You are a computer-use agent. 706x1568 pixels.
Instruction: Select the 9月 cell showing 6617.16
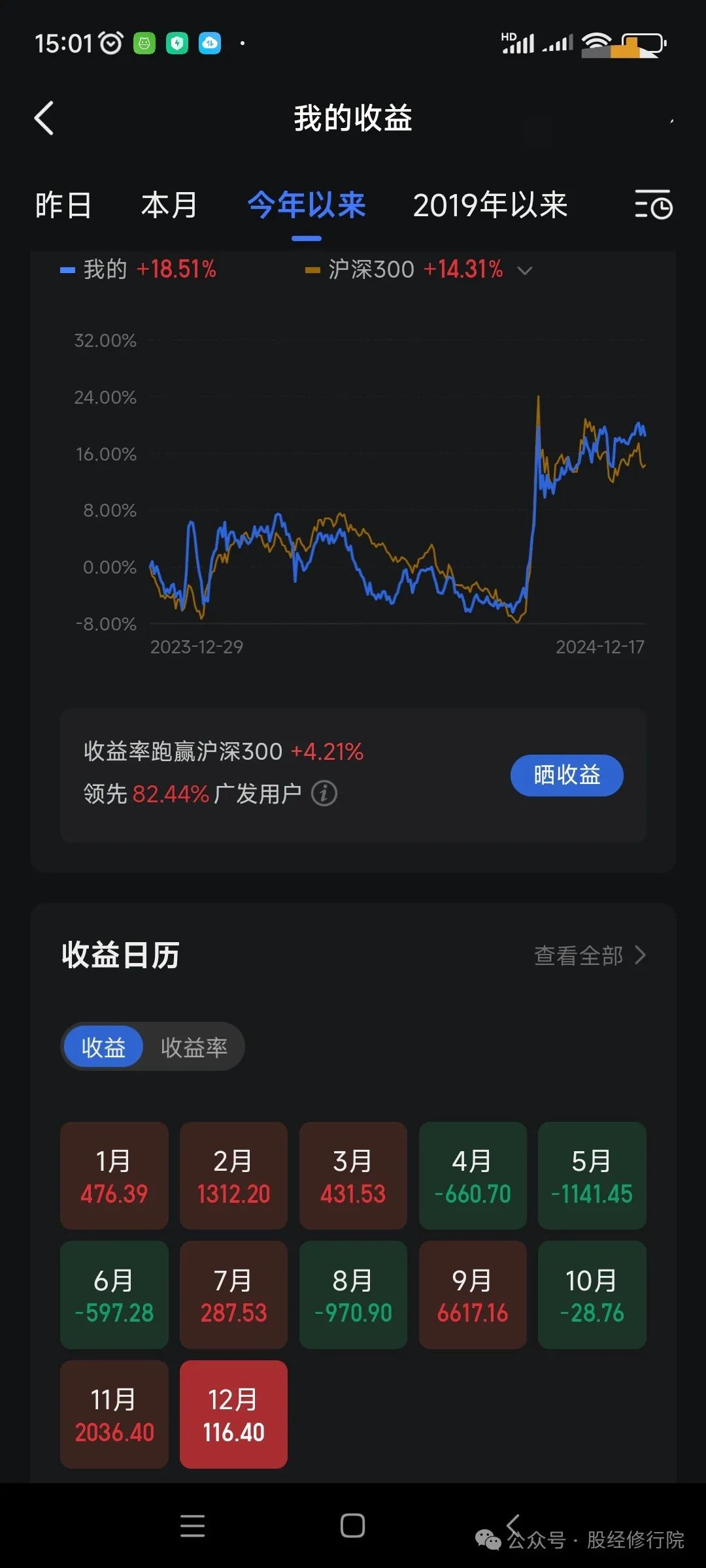(x=472, y=1295)
